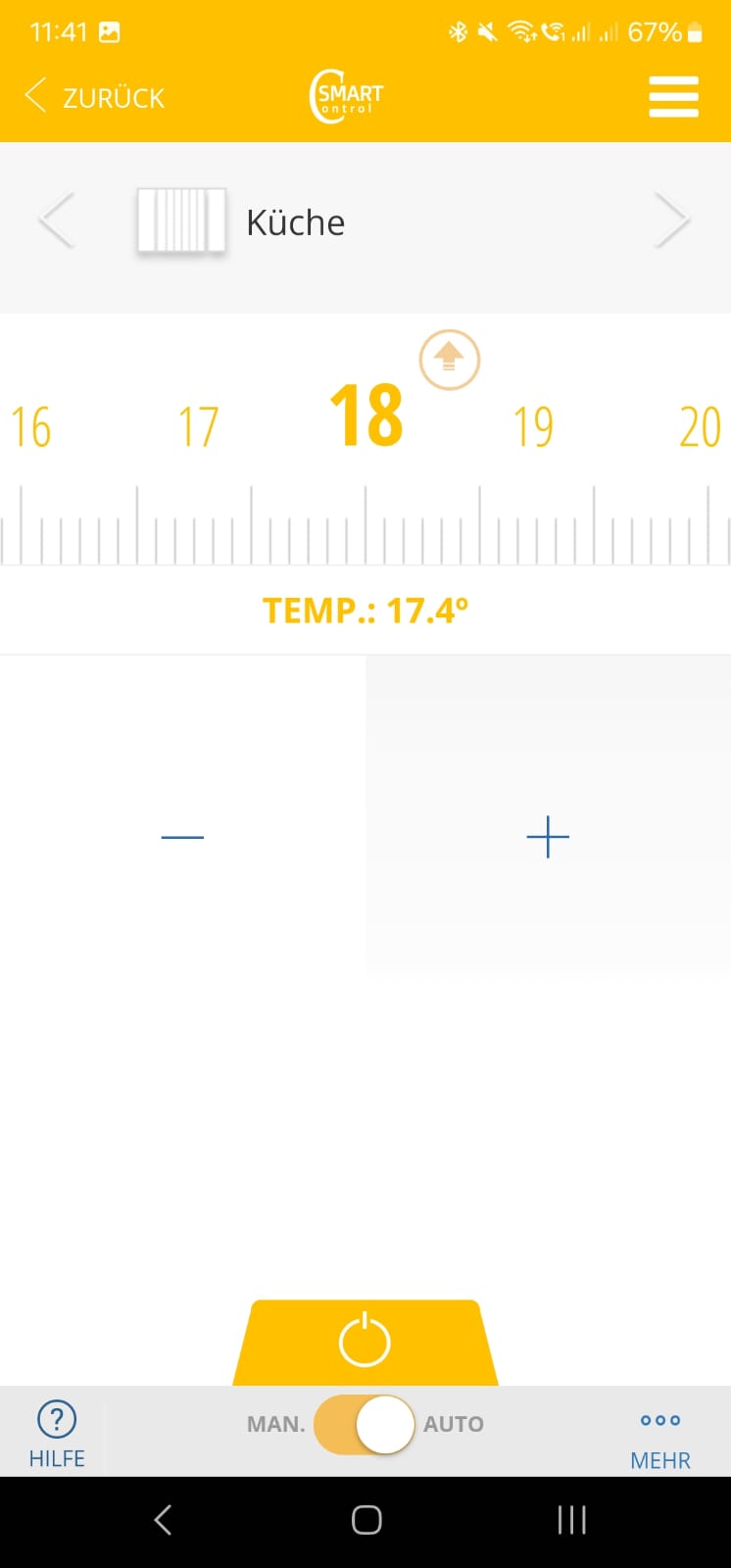Open the hamburger menu
Viewport: 731px width, 1568px height.
coord(673,97)
